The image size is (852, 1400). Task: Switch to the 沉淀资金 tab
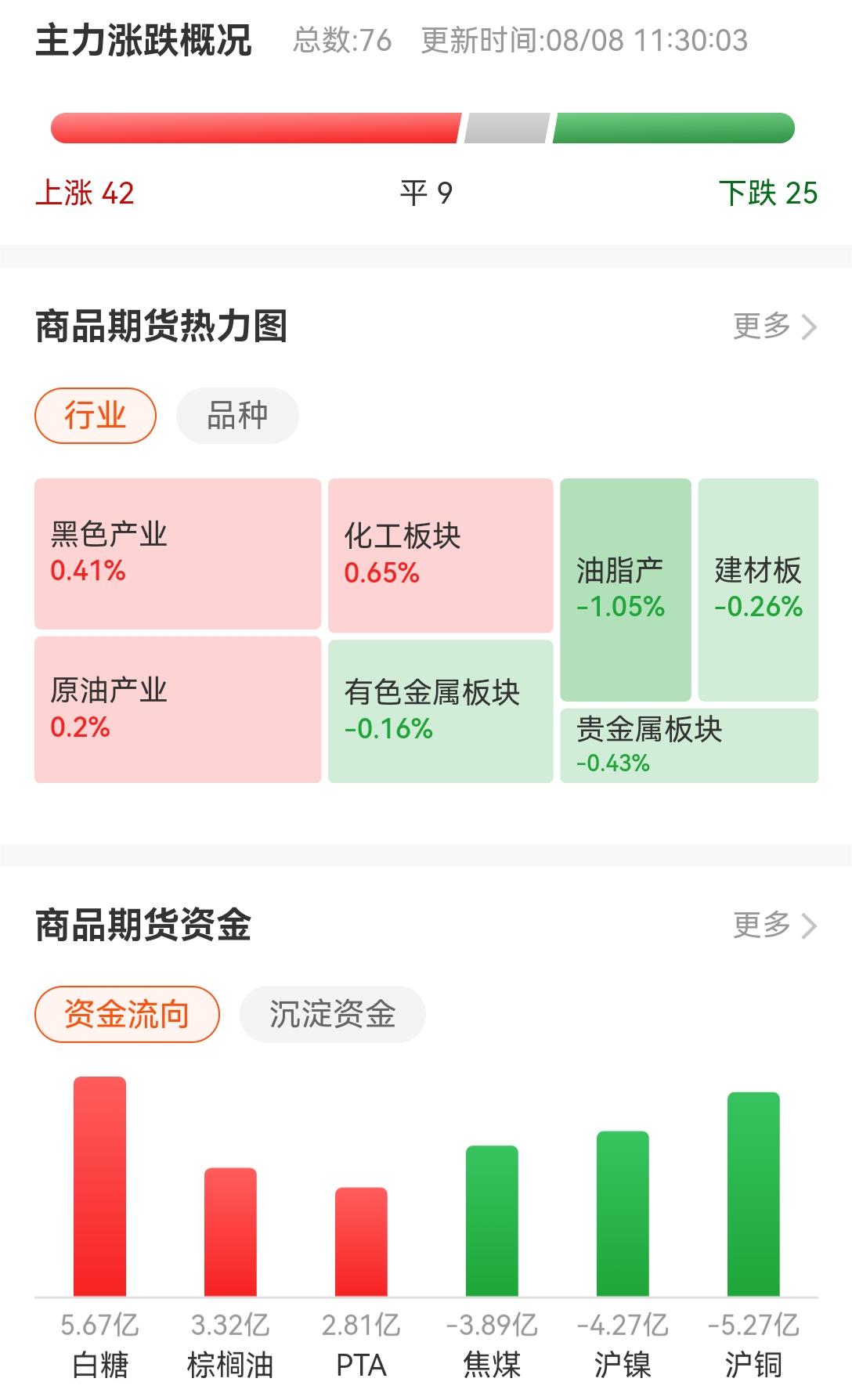click(332, 1014)
